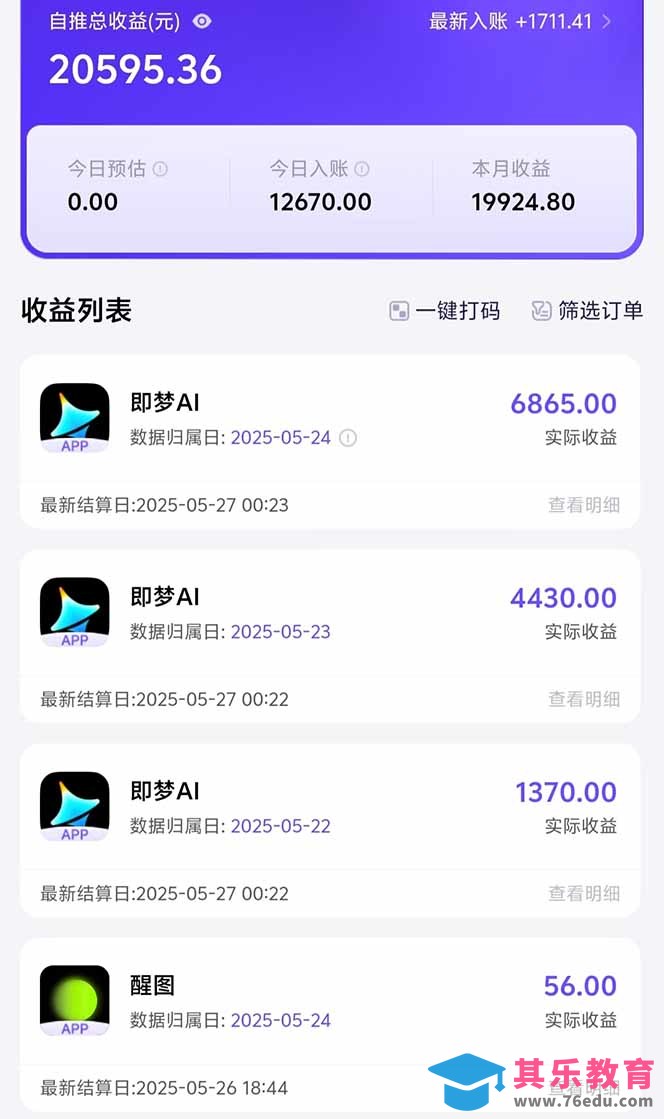View 查看明细 for the 1370.00 earning

click(584, 893)
